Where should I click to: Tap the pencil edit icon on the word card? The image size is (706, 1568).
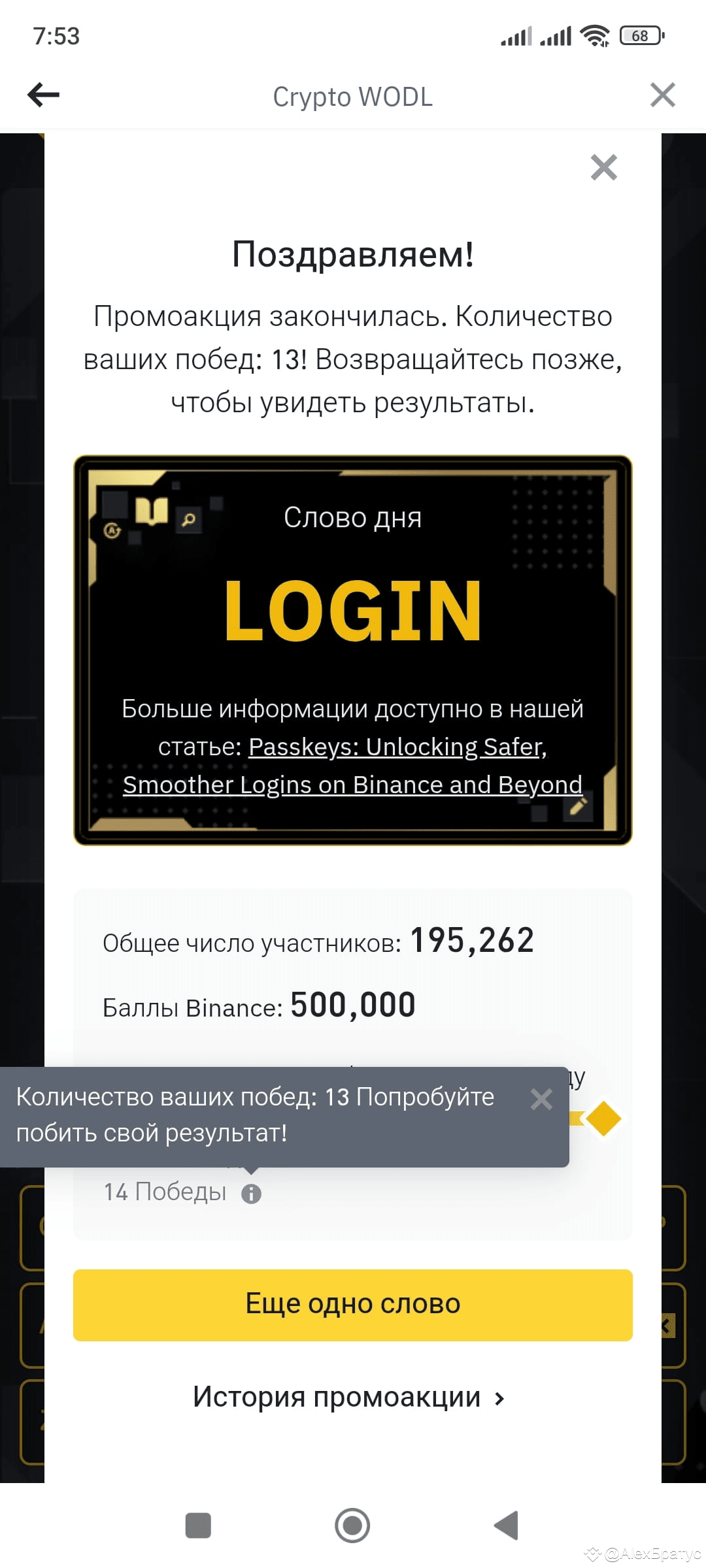(x=578, y=808)
